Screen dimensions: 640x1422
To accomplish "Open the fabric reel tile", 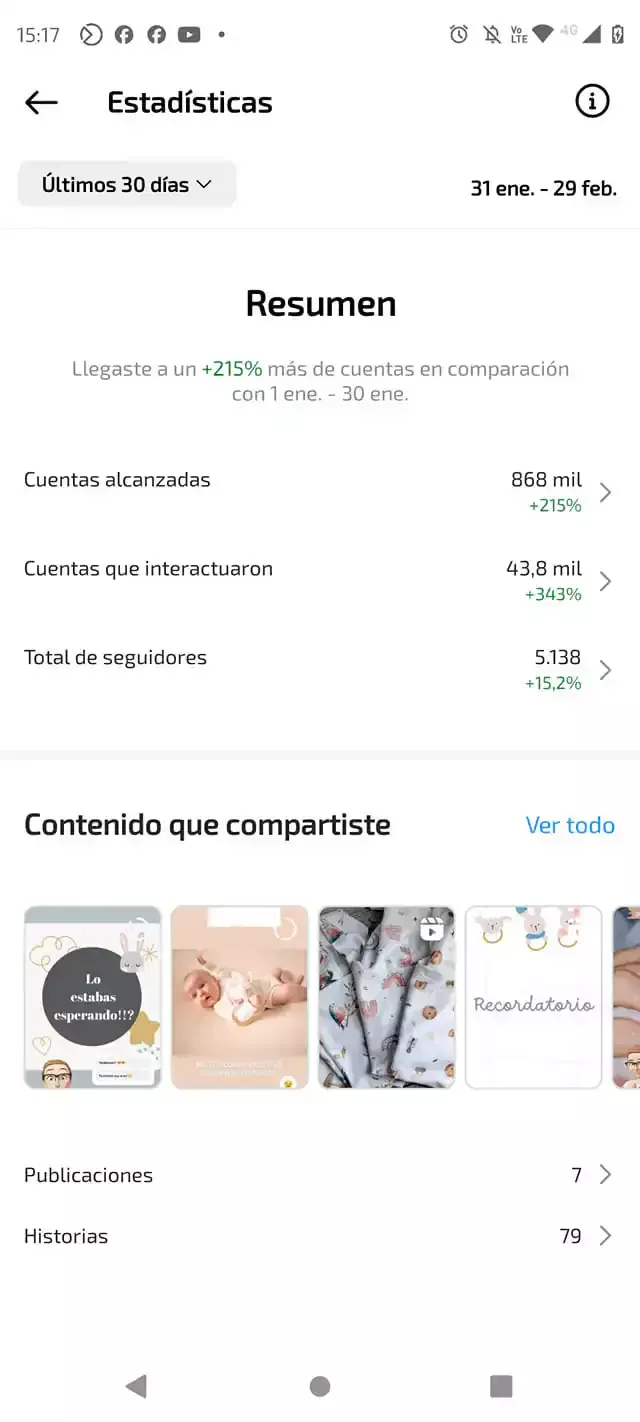I will point(386,997).
